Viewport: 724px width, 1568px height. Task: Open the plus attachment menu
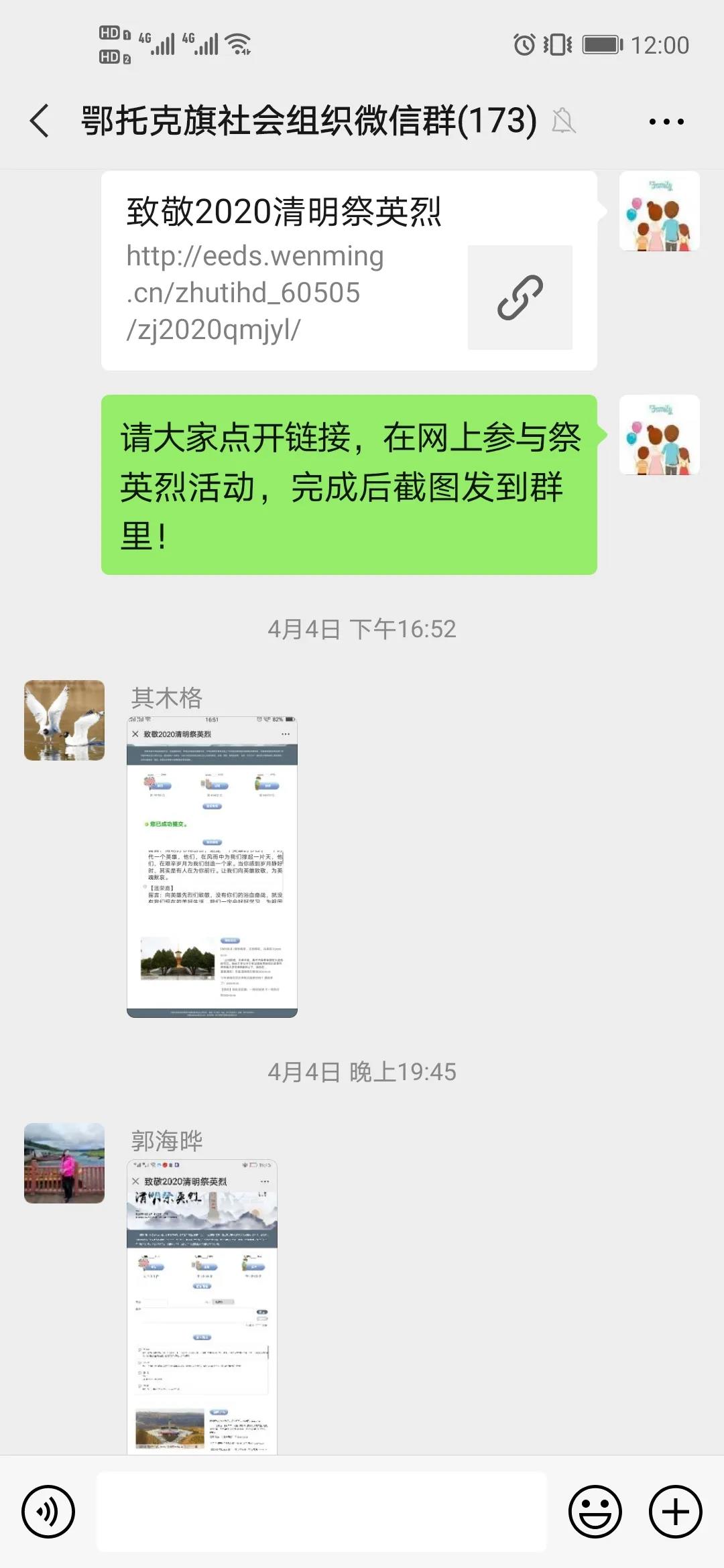point(675,1512)
